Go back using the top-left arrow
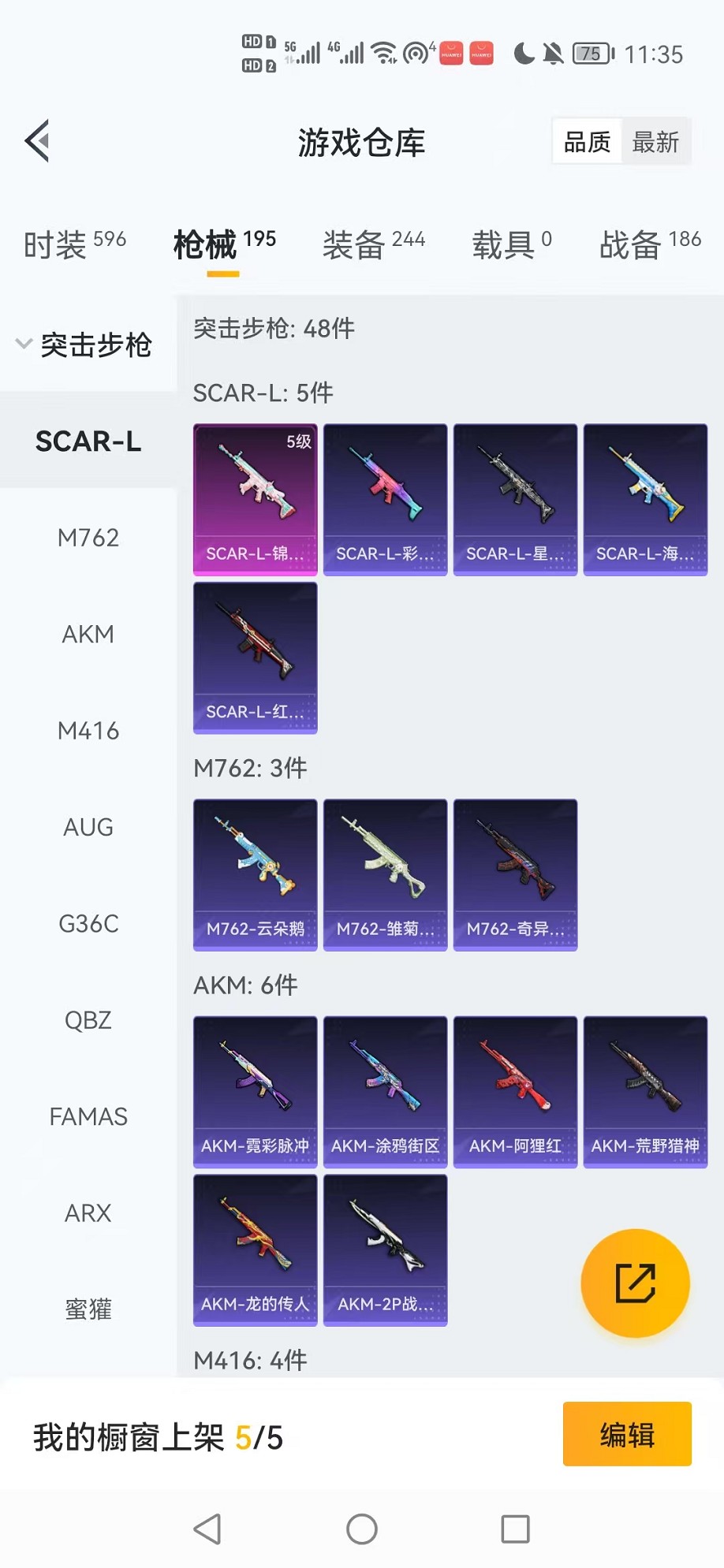The width and height of the screenshot is (724, 1568). (38, 141)
